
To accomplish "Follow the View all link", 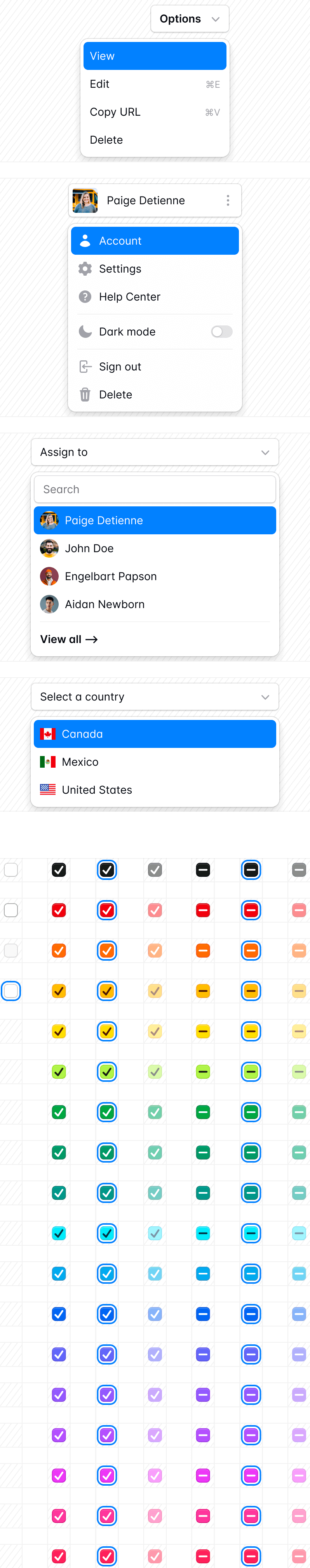I will point(69,639).
